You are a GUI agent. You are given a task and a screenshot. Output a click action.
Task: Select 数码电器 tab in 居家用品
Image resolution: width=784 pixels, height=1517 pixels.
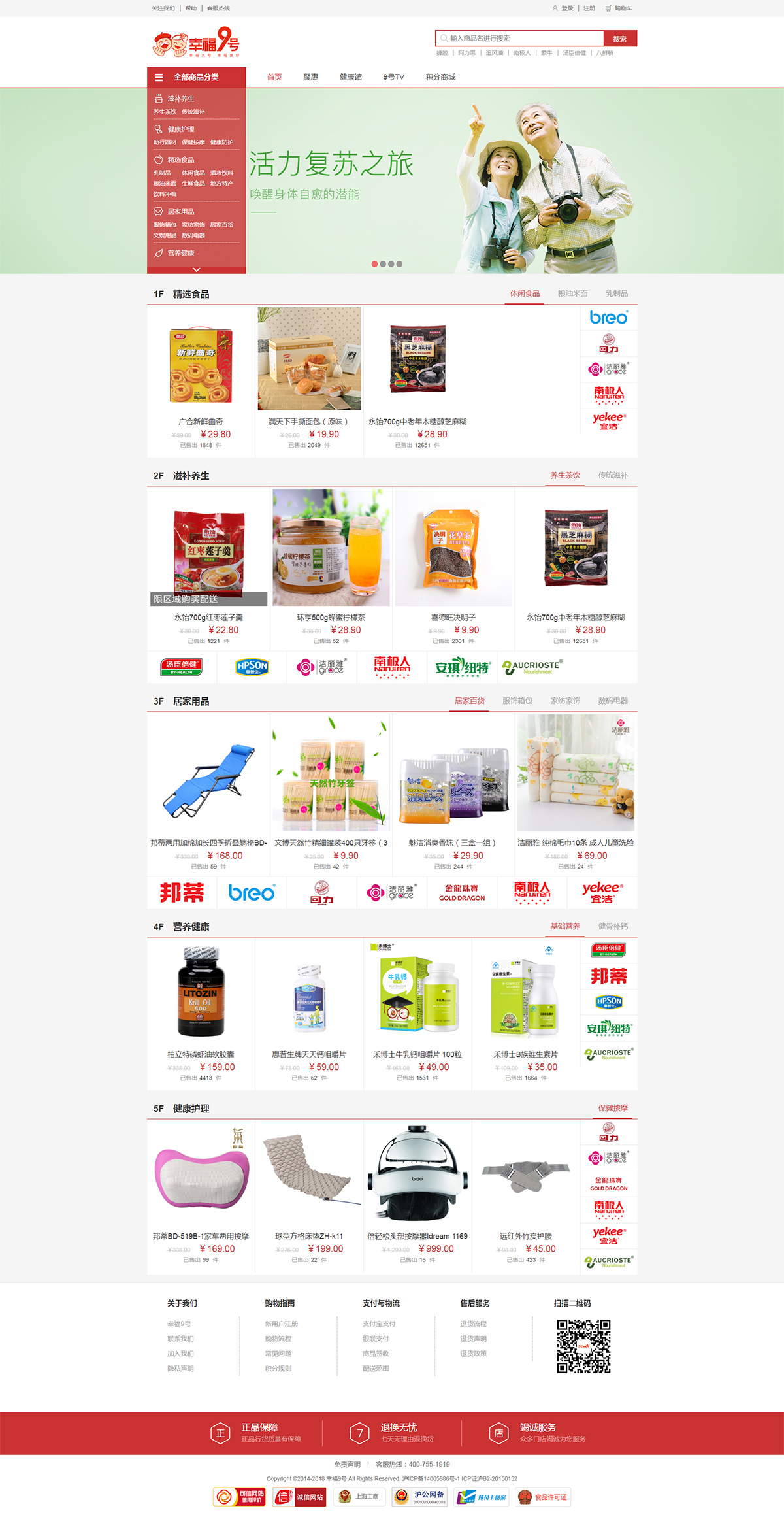coord(613,701)
